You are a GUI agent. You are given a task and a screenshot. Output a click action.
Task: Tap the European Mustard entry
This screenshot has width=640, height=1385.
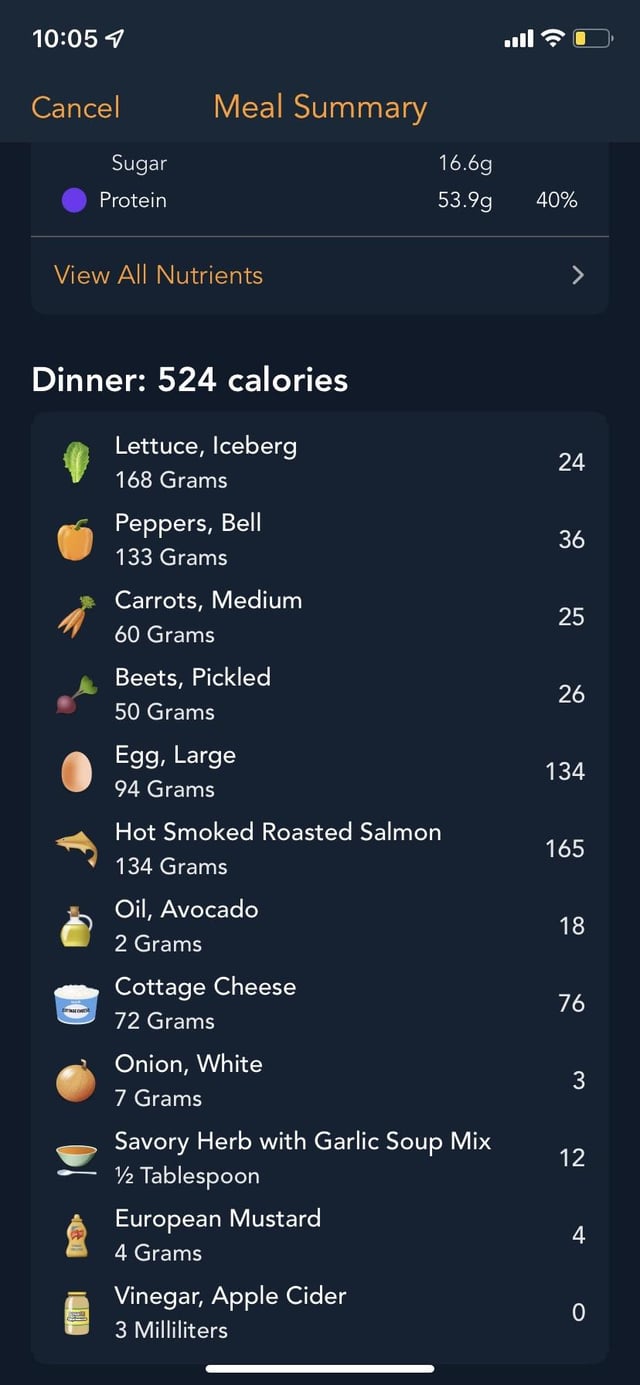(x=320, y=1235)
